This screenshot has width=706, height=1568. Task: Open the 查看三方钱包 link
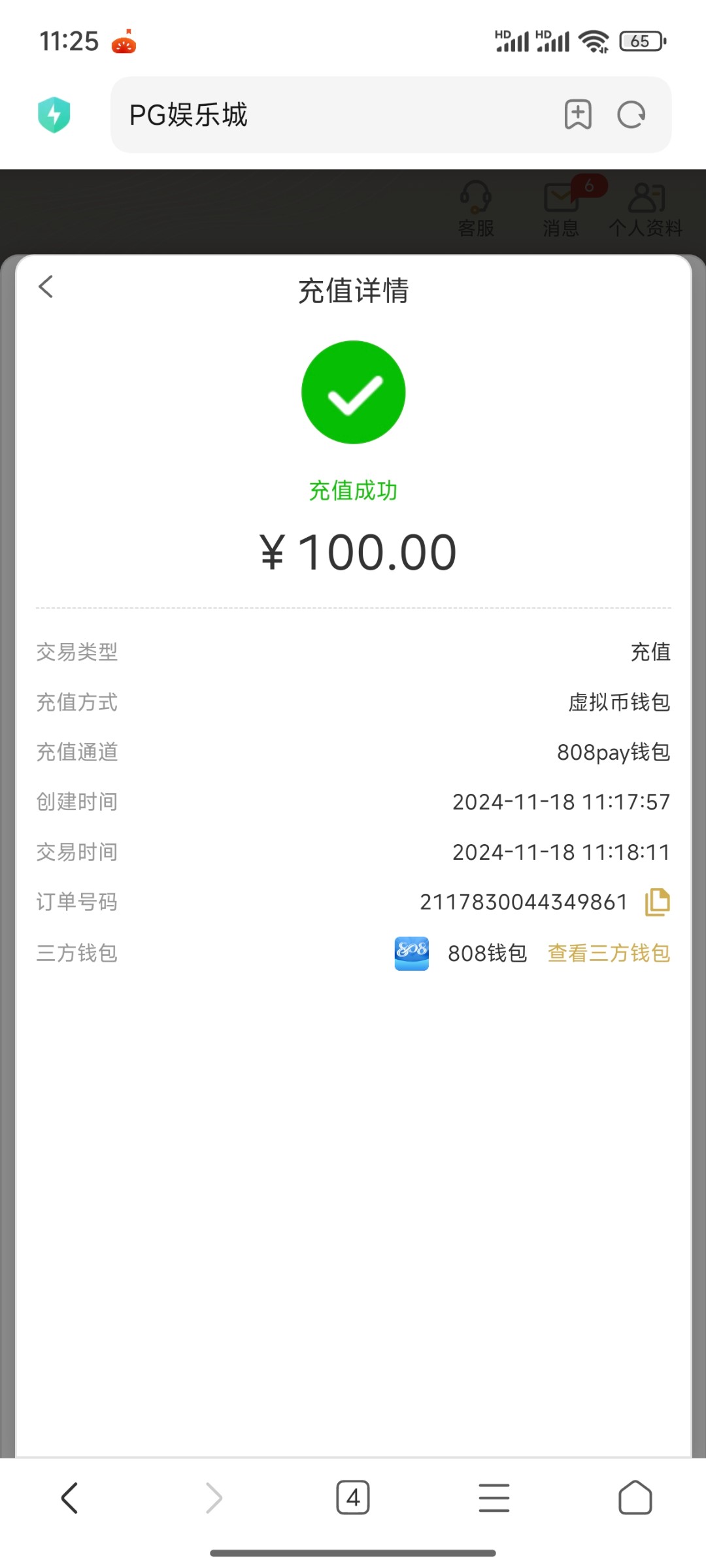(x=609, y=953)
